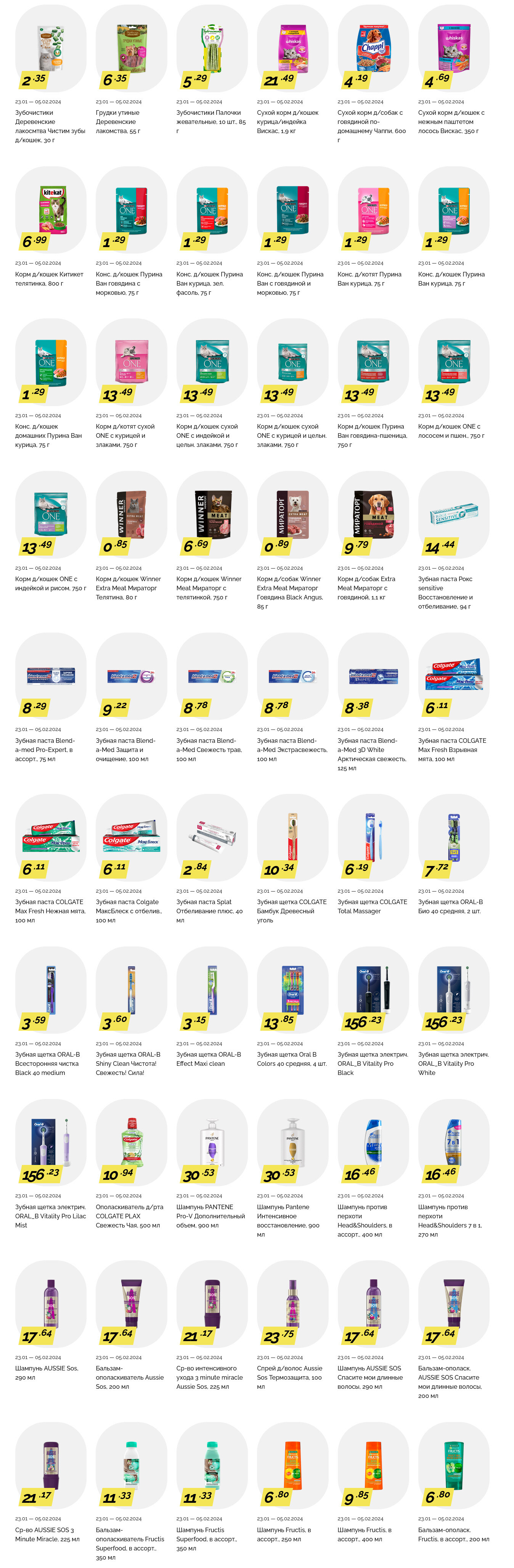The image size is (514, 1568).
Task: Open the Splat whitening plus toothpaste card
Action: click(x=212, y=837)
